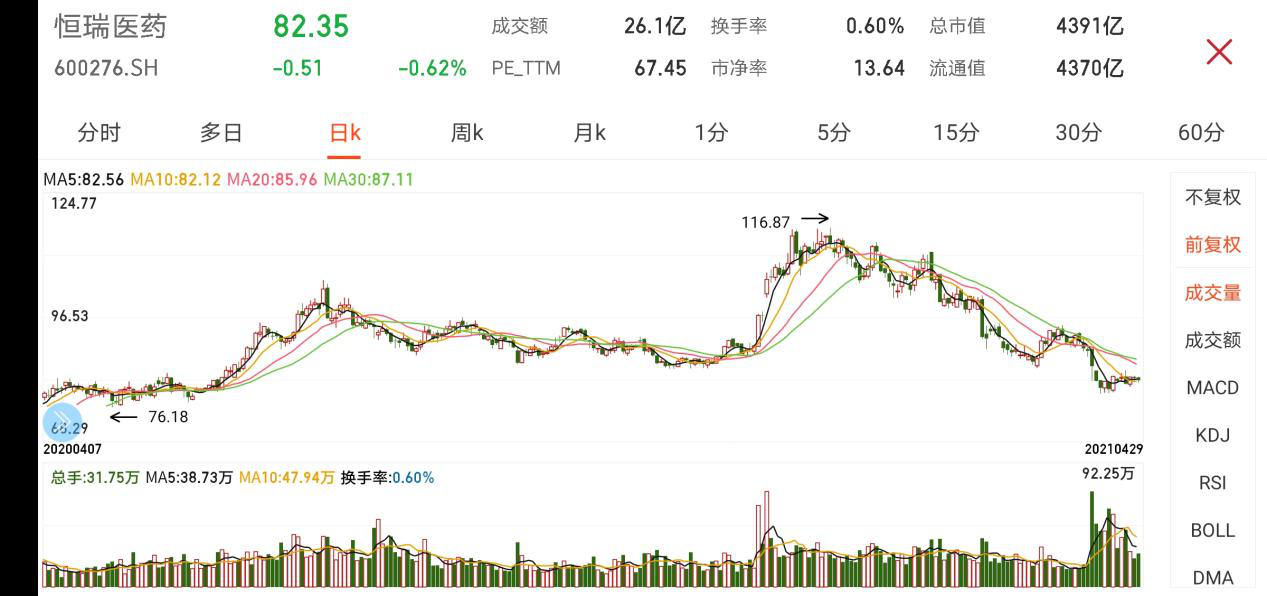Screen dimensions: 1267x596
Task: Select 不复权 price adjustment
Action: 1213,197
